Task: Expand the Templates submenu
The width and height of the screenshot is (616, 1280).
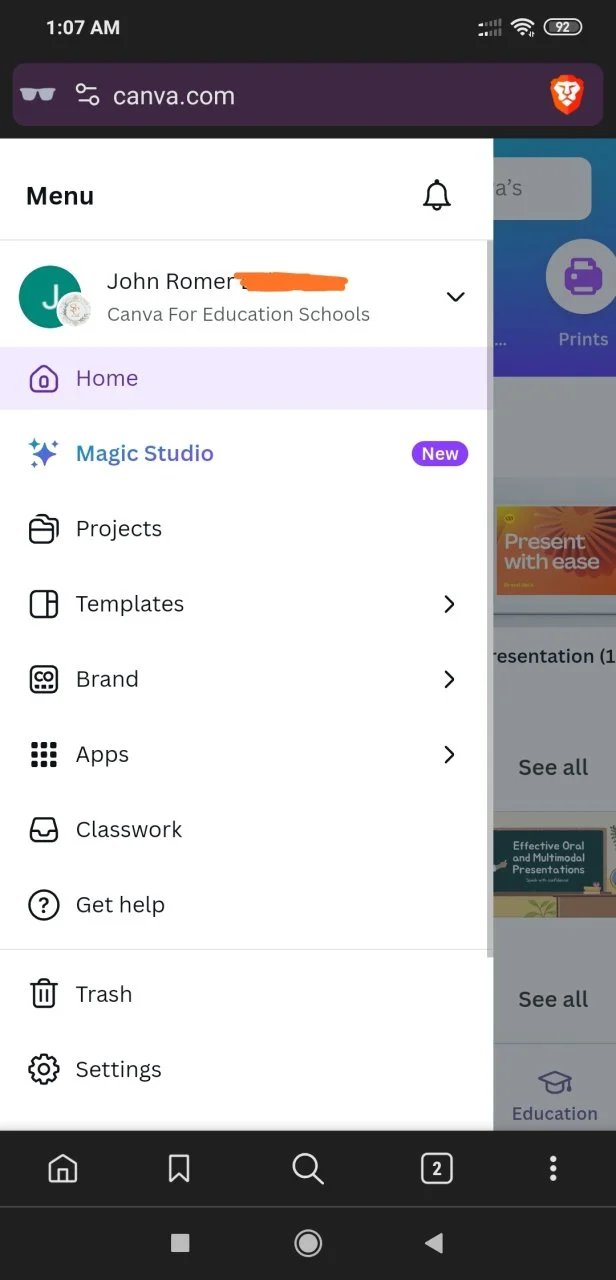Action: point(244,604)
